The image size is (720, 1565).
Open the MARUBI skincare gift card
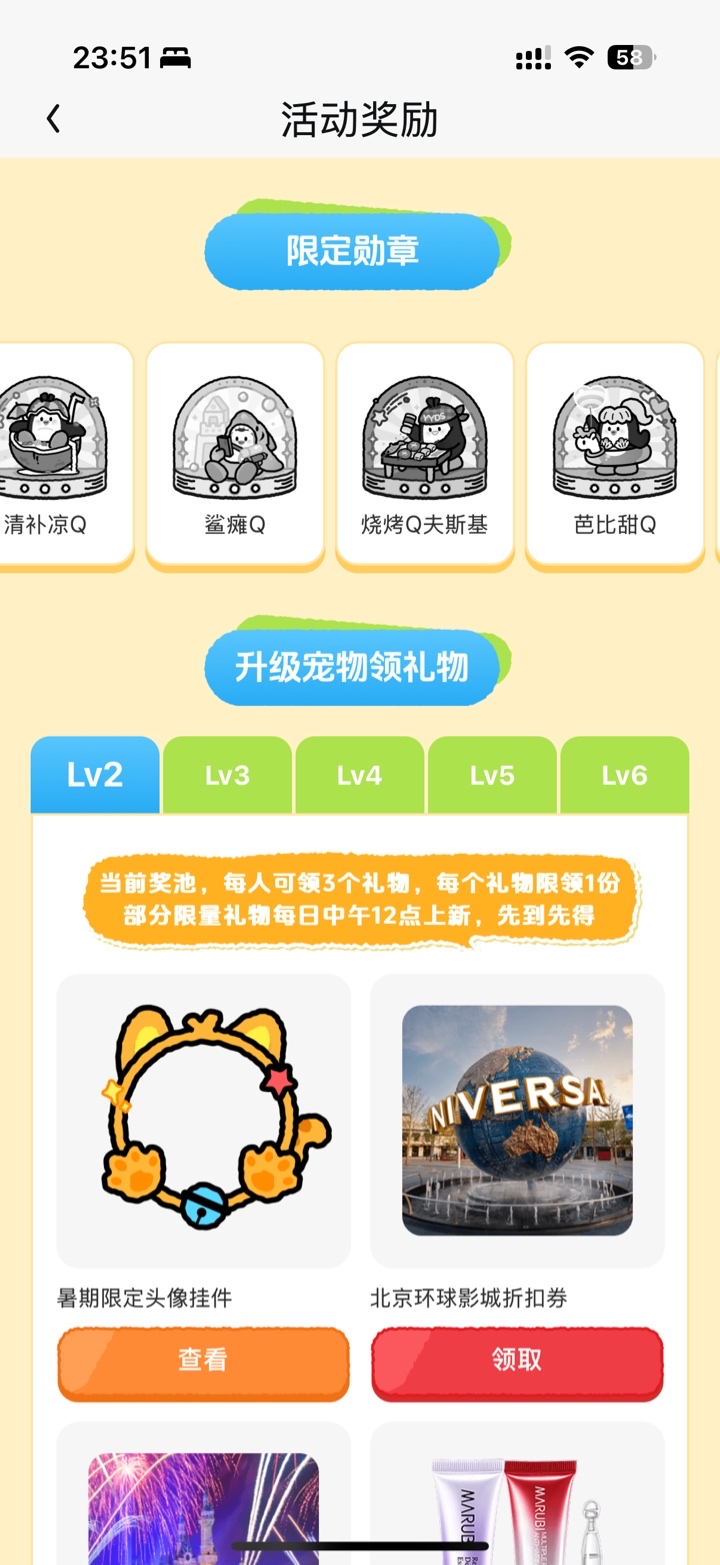(x=517, y=1493)
